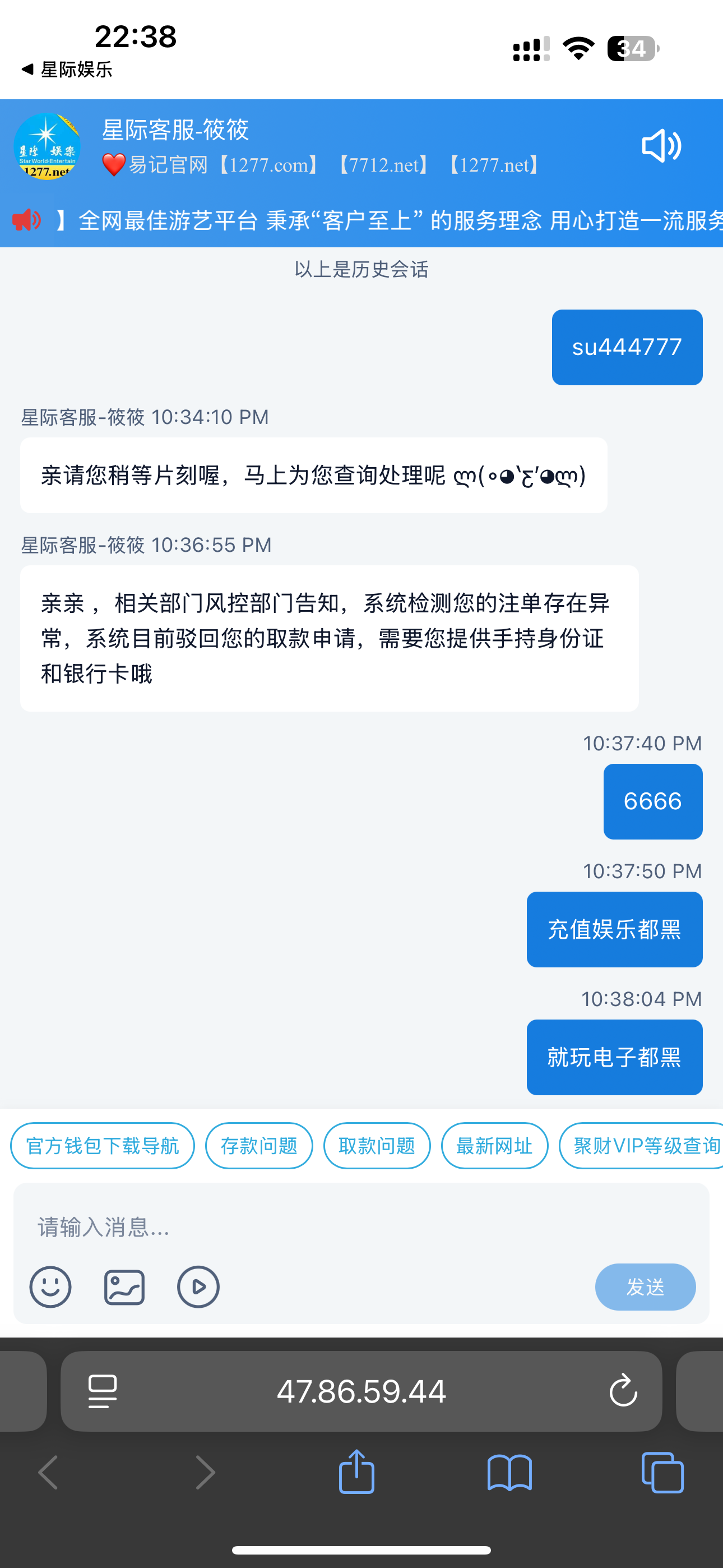This screenshot has width=723, height=1568.
Task: Open the 最新网址 chip
Action: 494,1146
